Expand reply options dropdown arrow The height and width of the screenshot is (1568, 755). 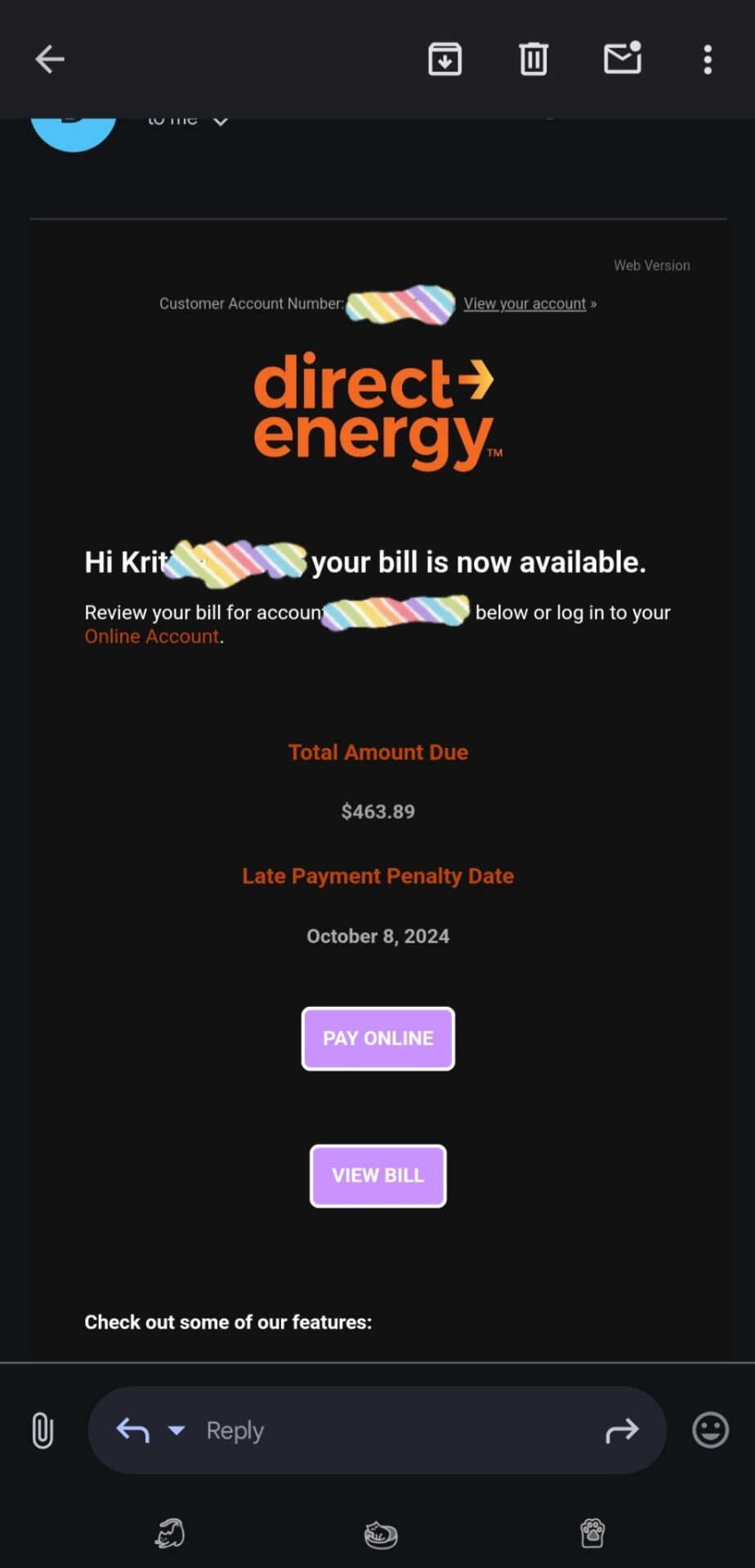(176, 1430)
